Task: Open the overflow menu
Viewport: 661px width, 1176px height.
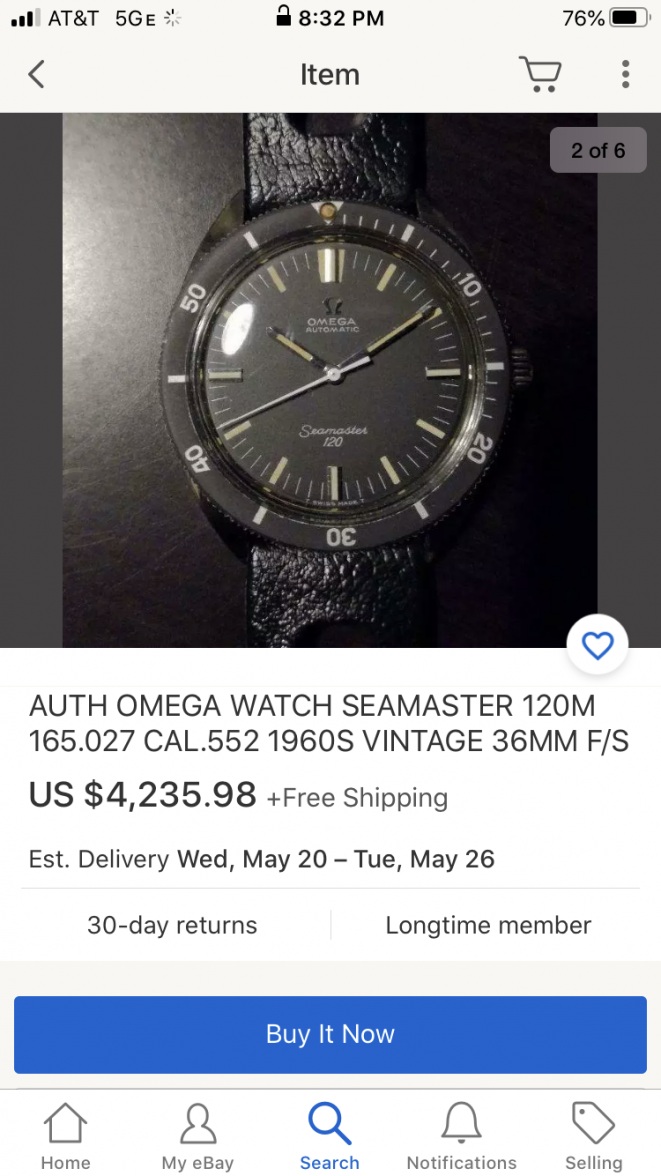Action: [625, 75]
